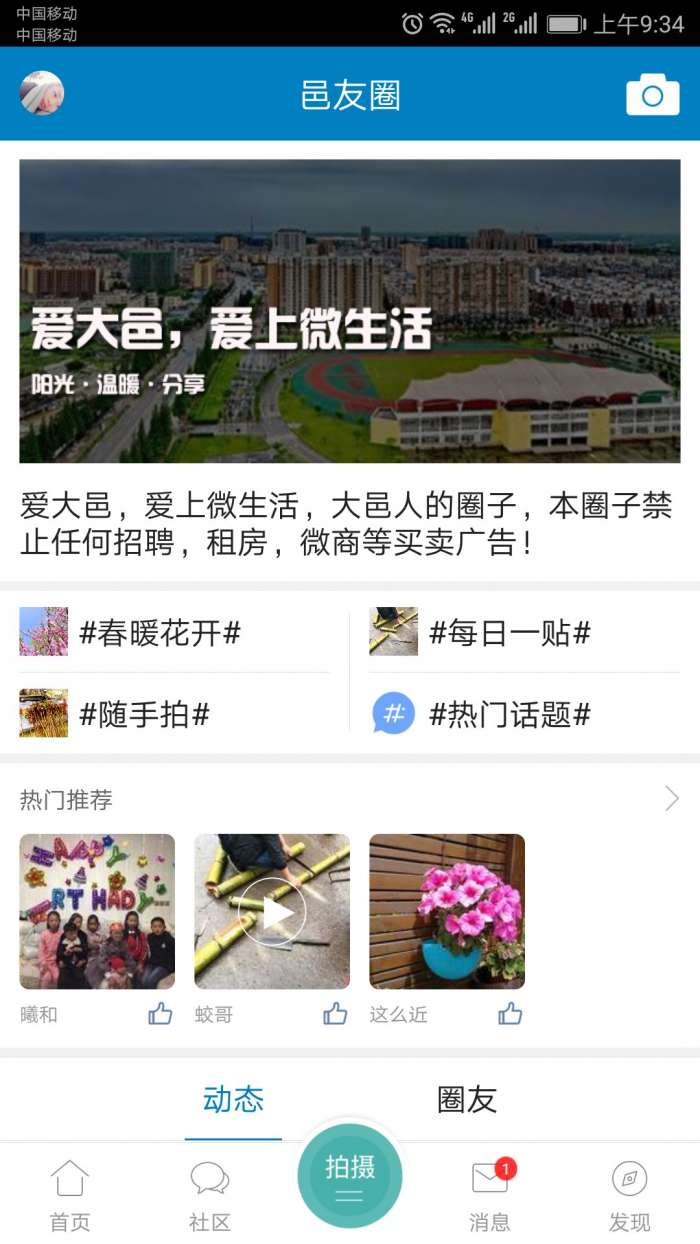Like 这么近's recommended post
The image size is (700, 1244).
pyautogui.click(x=510, y=1014)
